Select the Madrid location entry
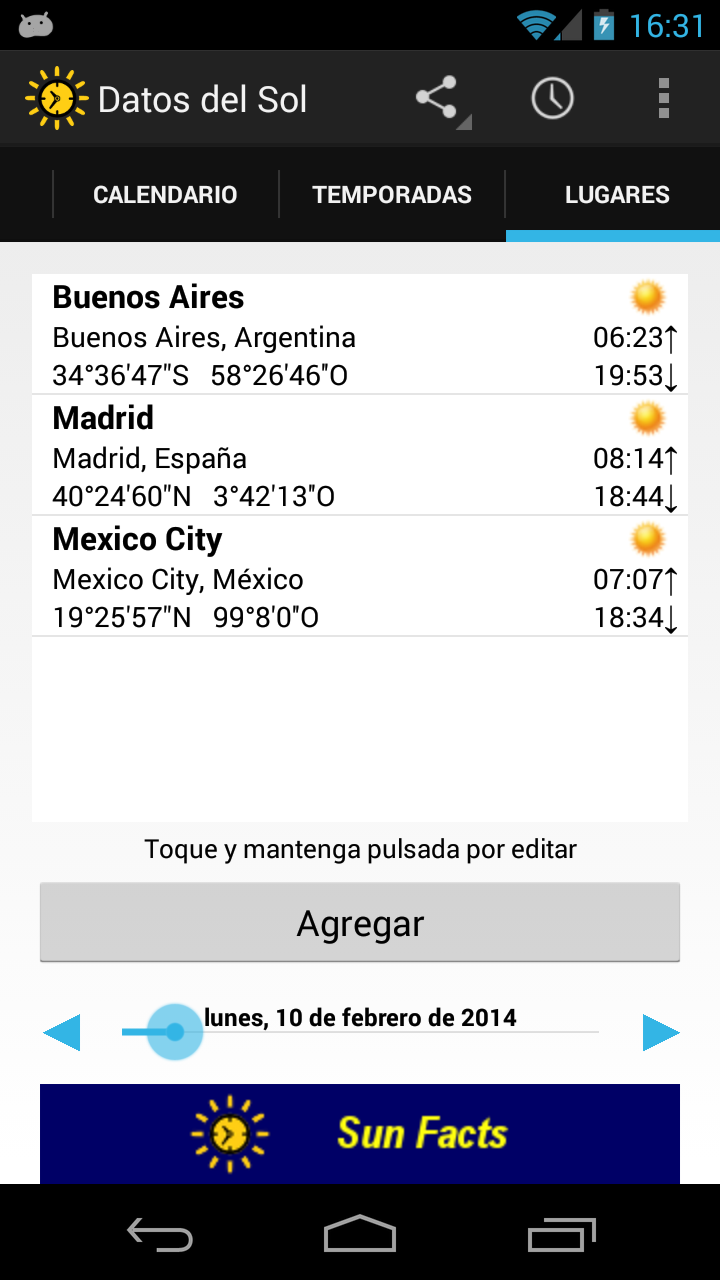The width and height of the screenshot is (720, 1280). pyautogui.click(x=360, y=456)
